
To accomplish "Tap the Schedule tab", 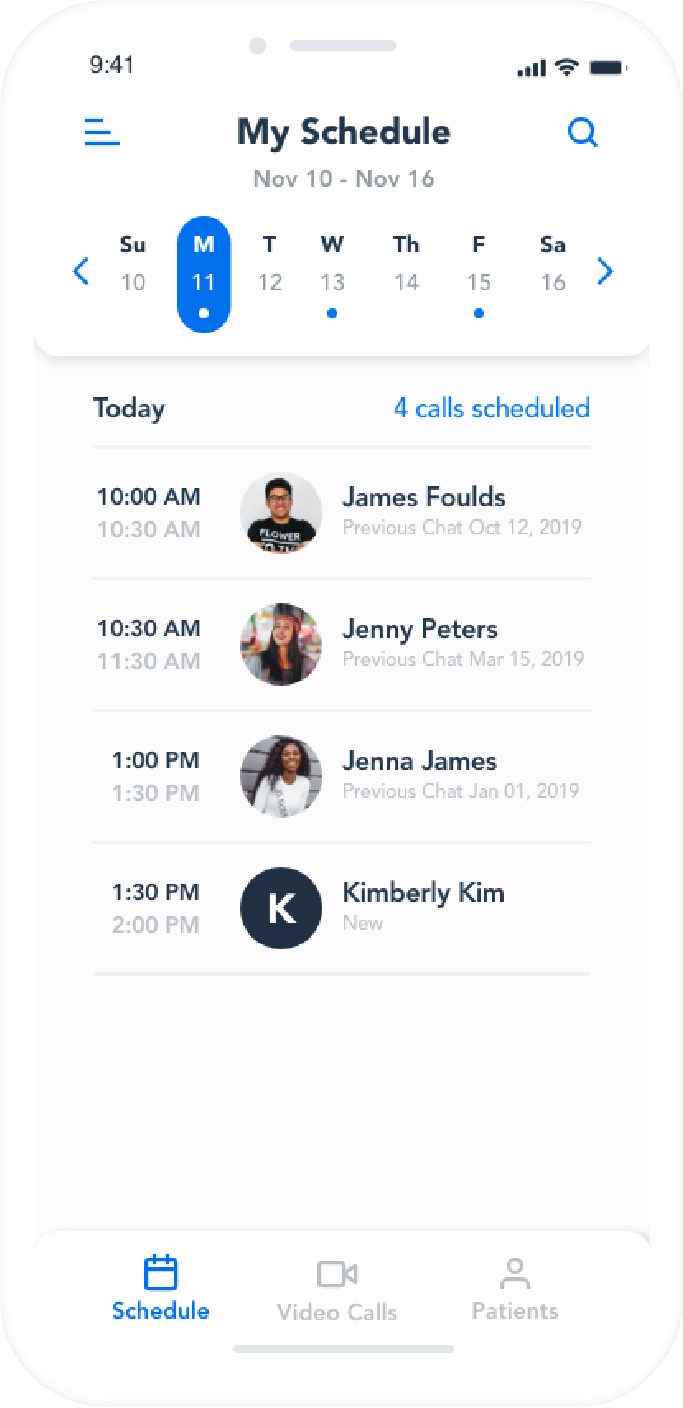I will pos(161,1290).
